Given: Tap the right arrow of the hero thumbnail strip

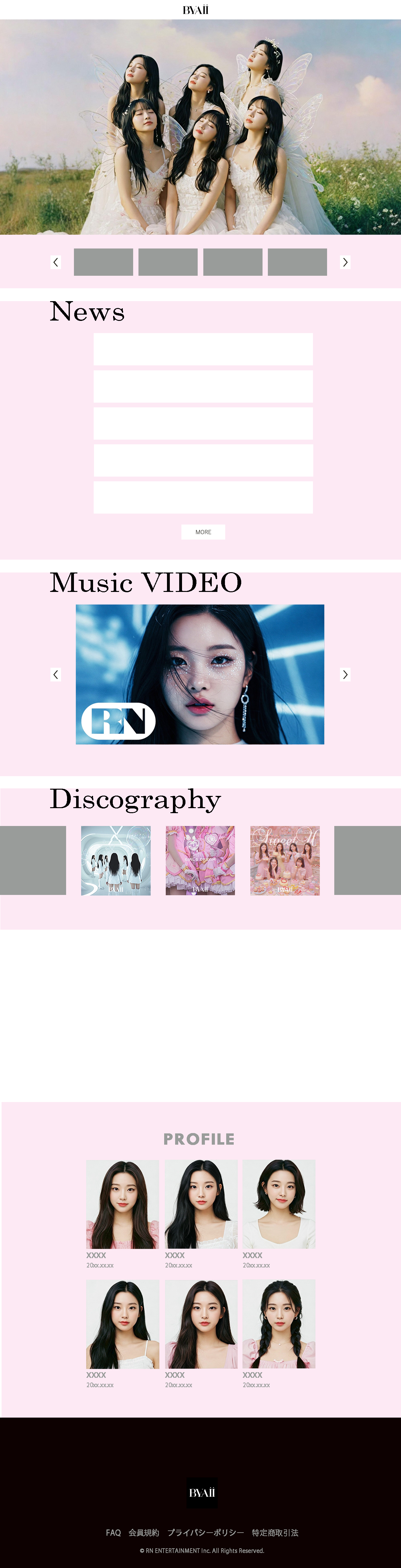Looking at the screenshot, I should coord(345,262).
